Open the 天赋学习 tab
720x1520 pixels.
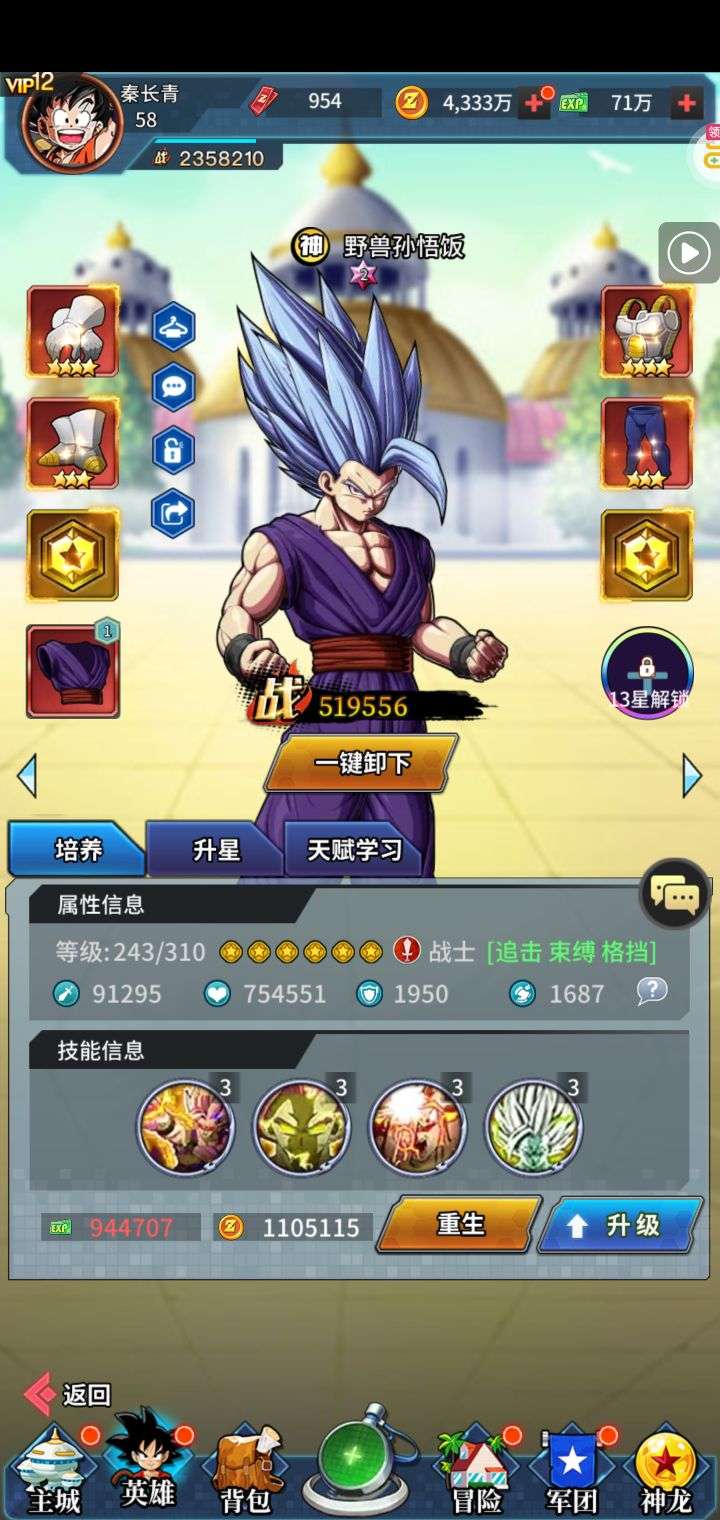tap(353, 850)
